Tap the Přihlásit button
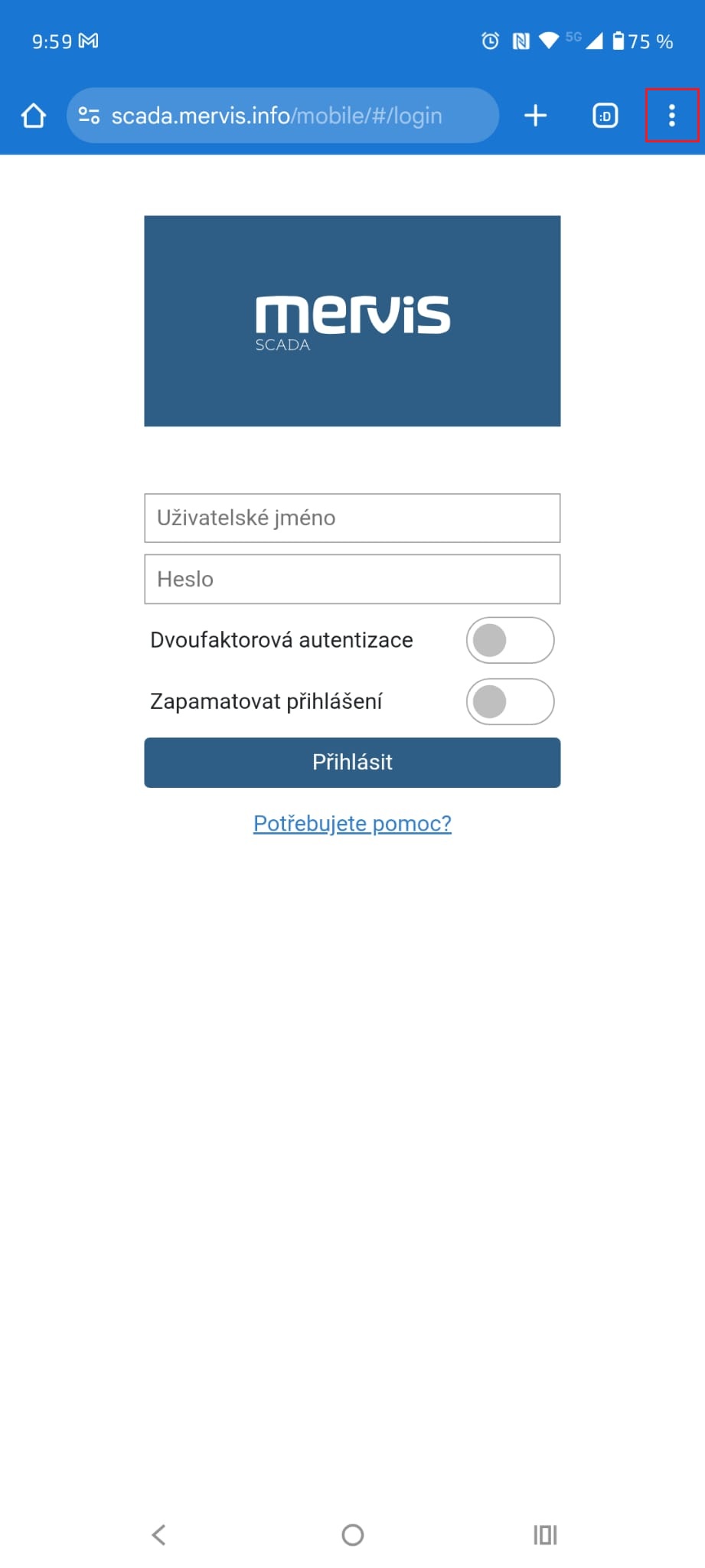The height and width of the screenshot is (1568, 705). 352,763
